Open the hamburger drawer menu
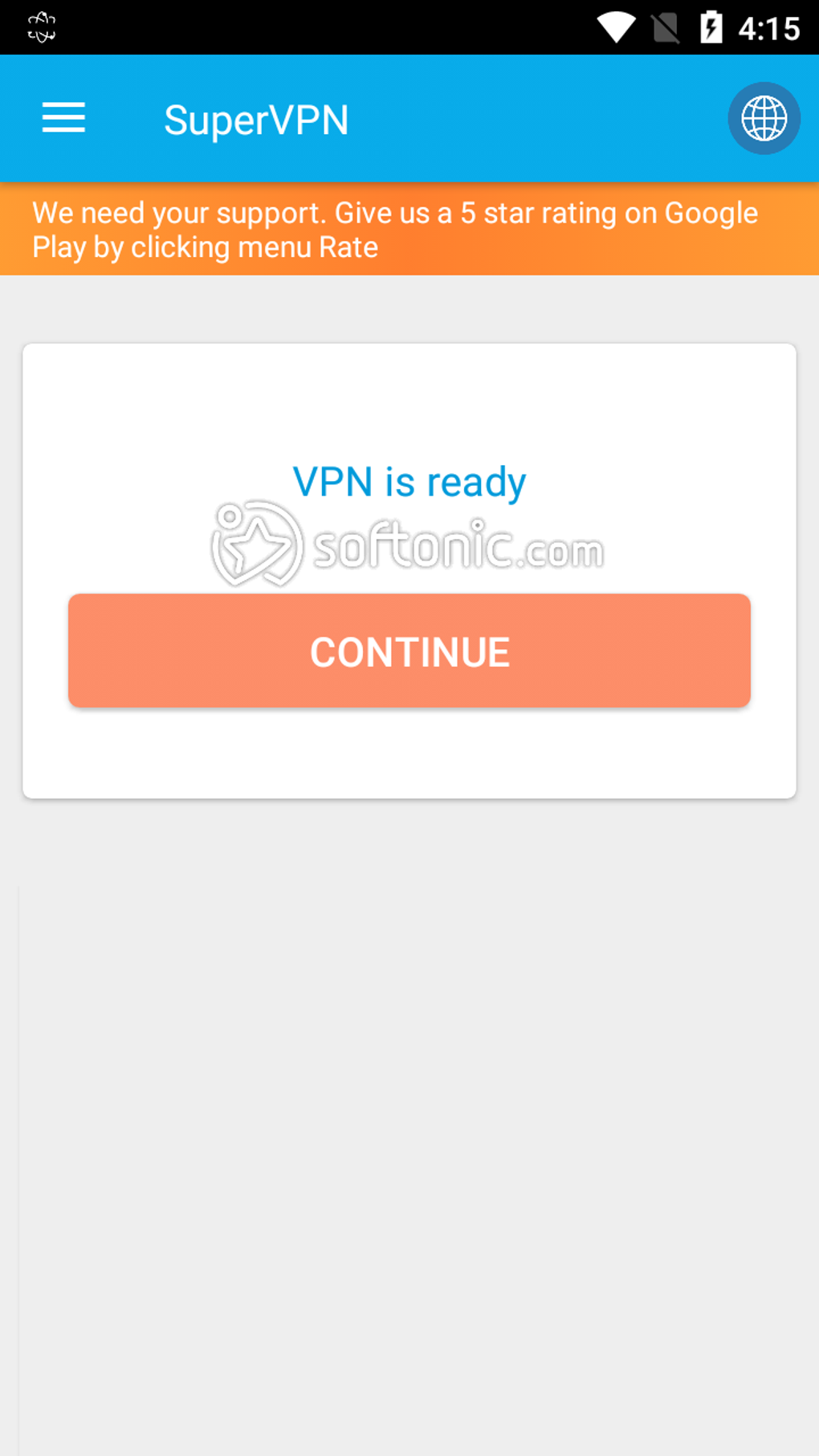Viewport: 819px width, 1456px height. click(x=63, y=118)
